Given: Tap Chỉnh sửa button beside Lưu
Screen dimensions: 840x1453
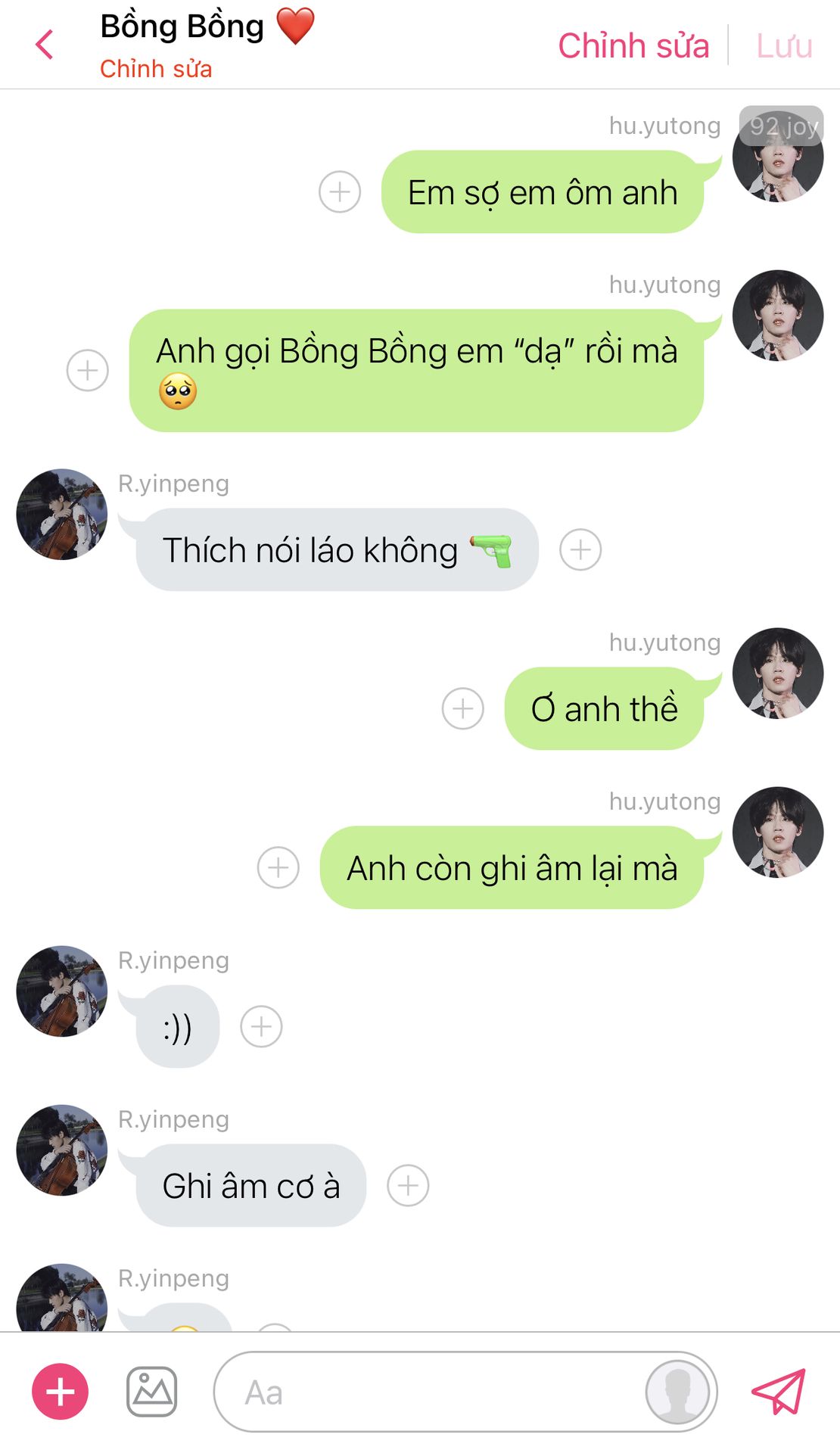Looking at the screenshot, I should point(633,45).
